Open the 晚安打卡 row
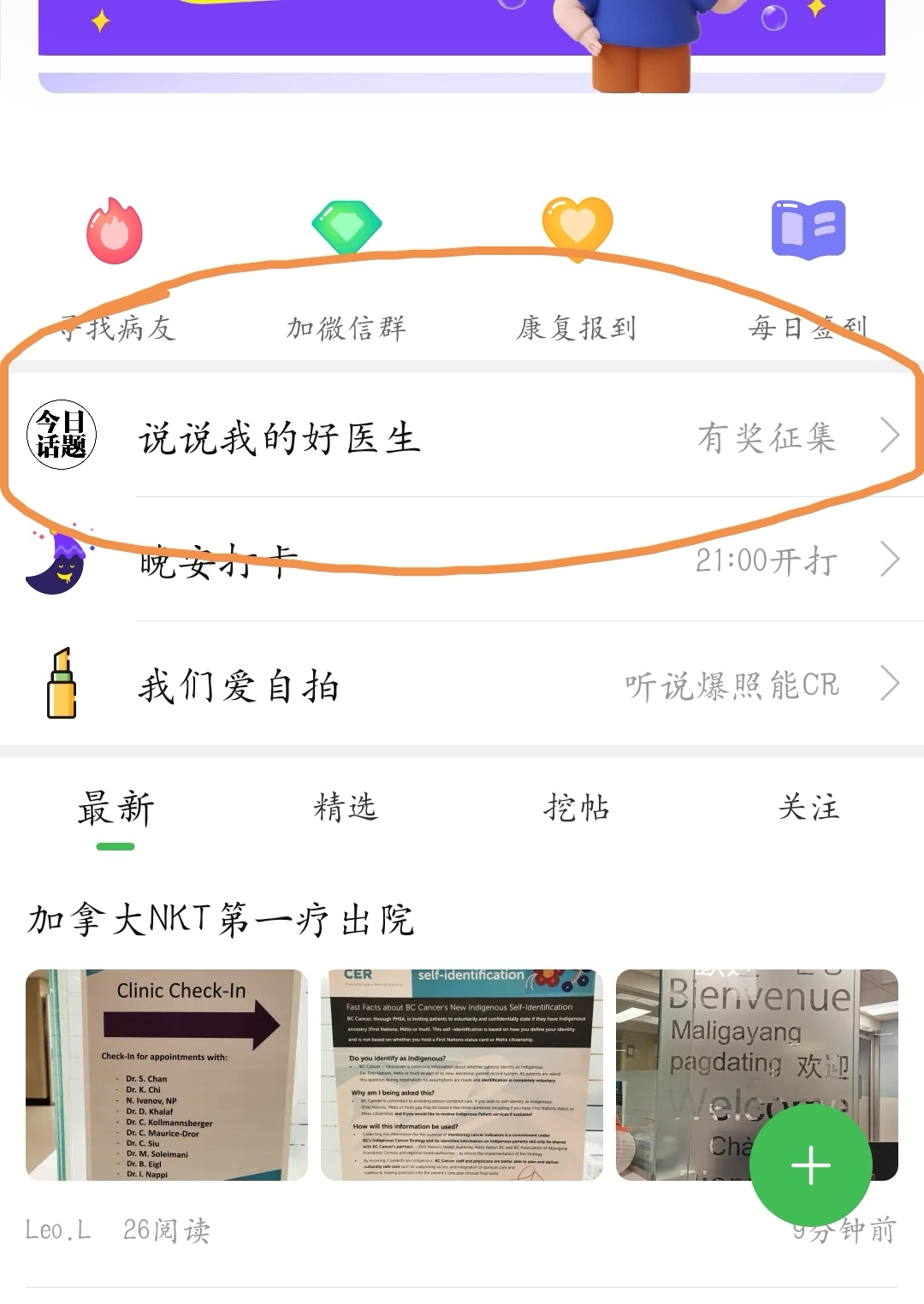 (x=462, y=560)
